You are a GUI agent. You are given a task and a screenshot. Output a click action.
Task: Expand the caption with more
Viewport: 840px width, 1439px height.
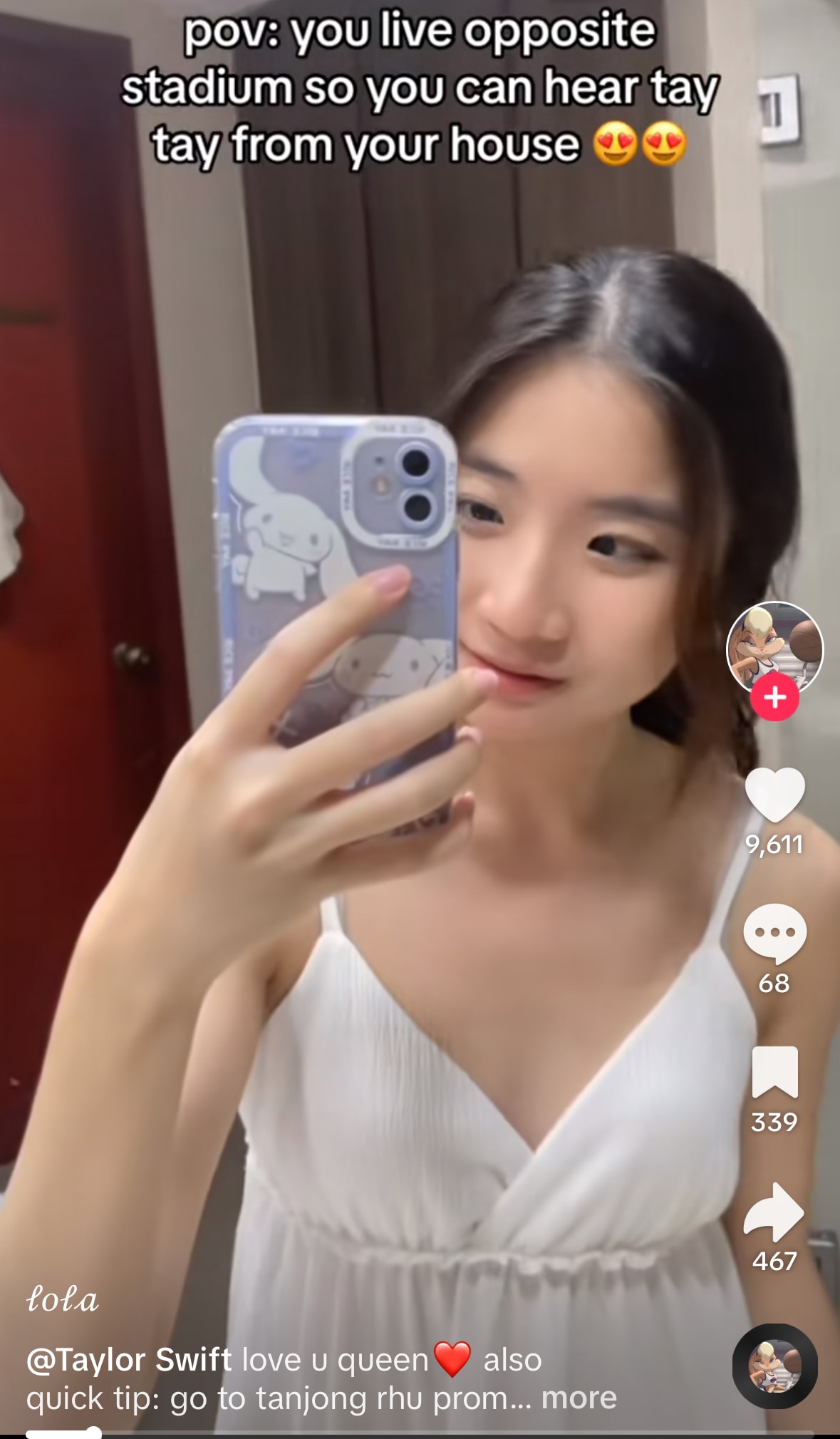(x=579, y=1398)
